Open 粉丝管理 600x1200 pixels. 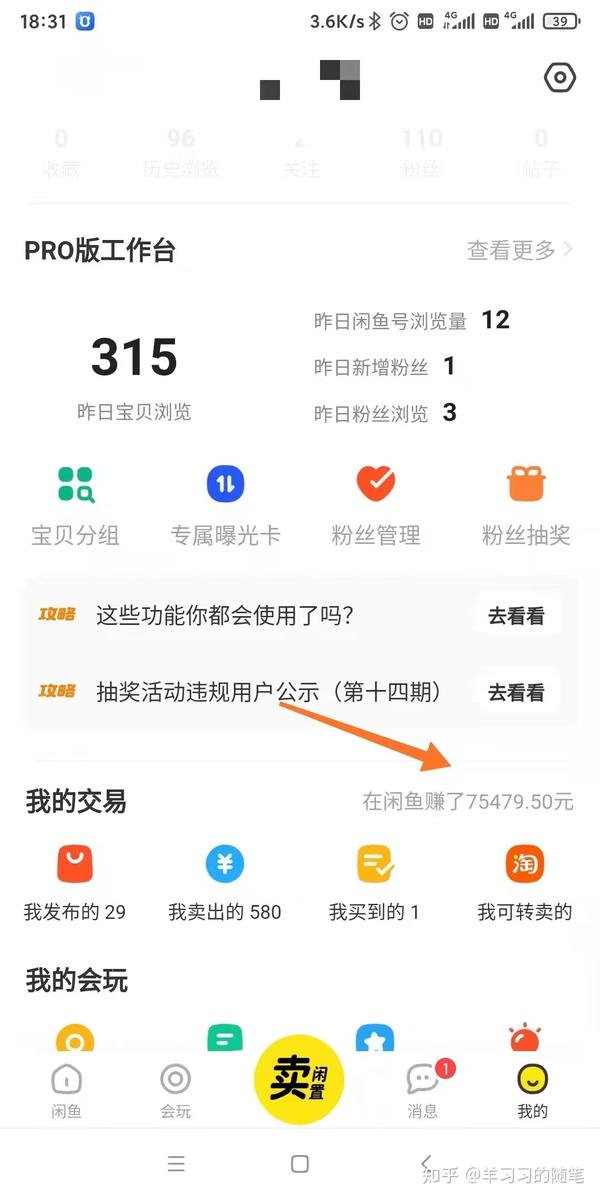point(375,506)
